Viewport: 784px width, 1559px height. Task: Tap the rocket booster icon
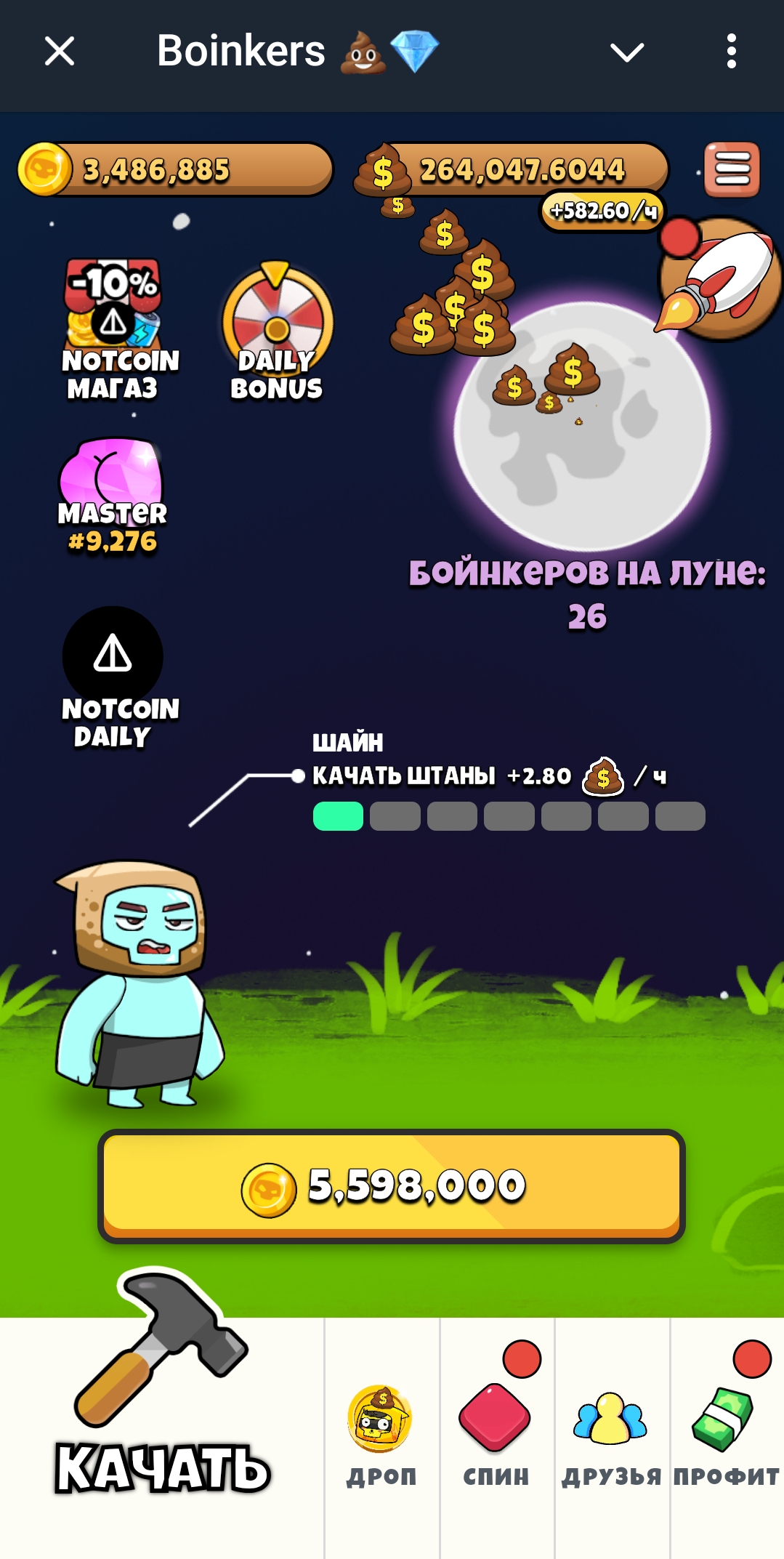coord(719,278)
